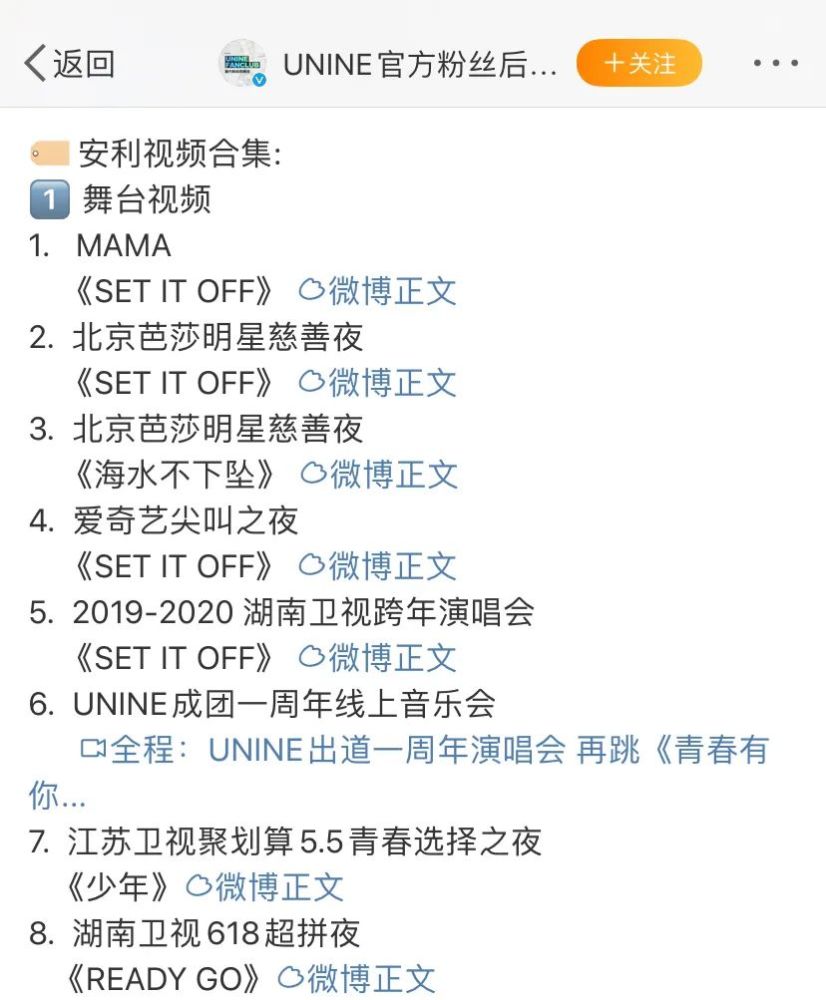Open 微博正文 for 爱奇艺尖叫之夜
826x1000 pixels.
pyautogui.click(x=389, y=567)
